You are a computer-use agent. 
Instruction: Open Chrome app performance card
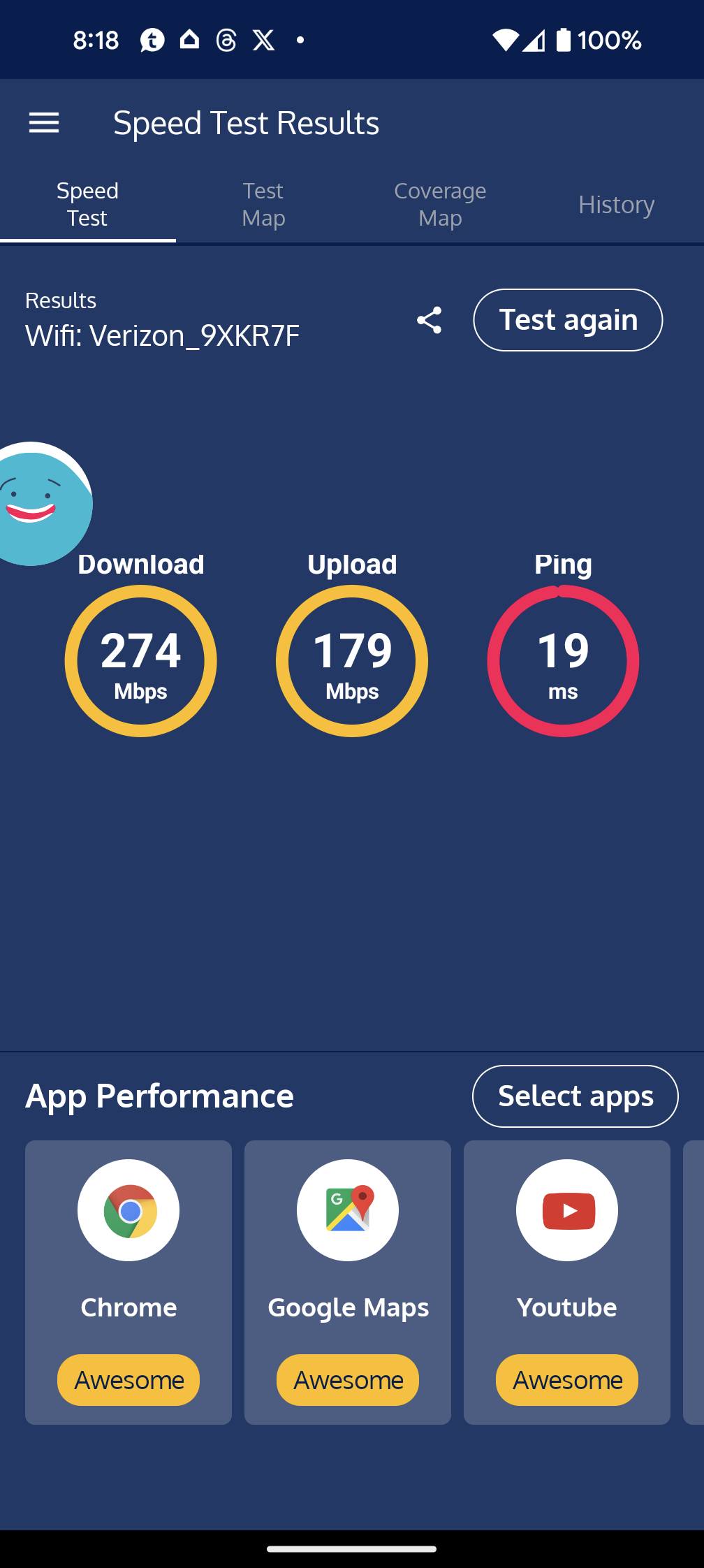click(129, 1282)
